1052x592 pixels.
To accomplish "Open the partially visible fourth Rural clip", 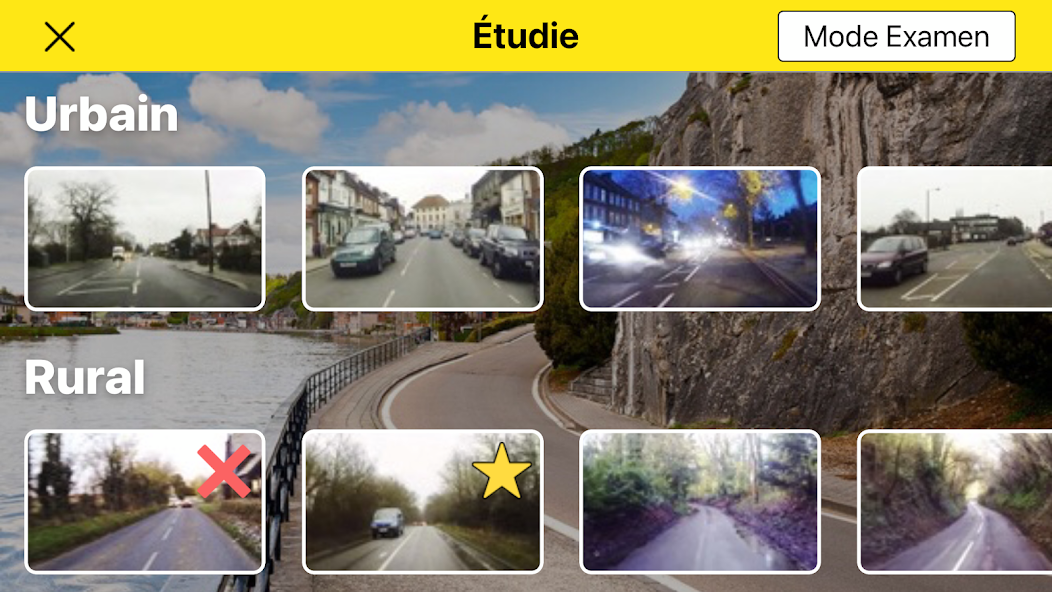I will pos(955,502).
